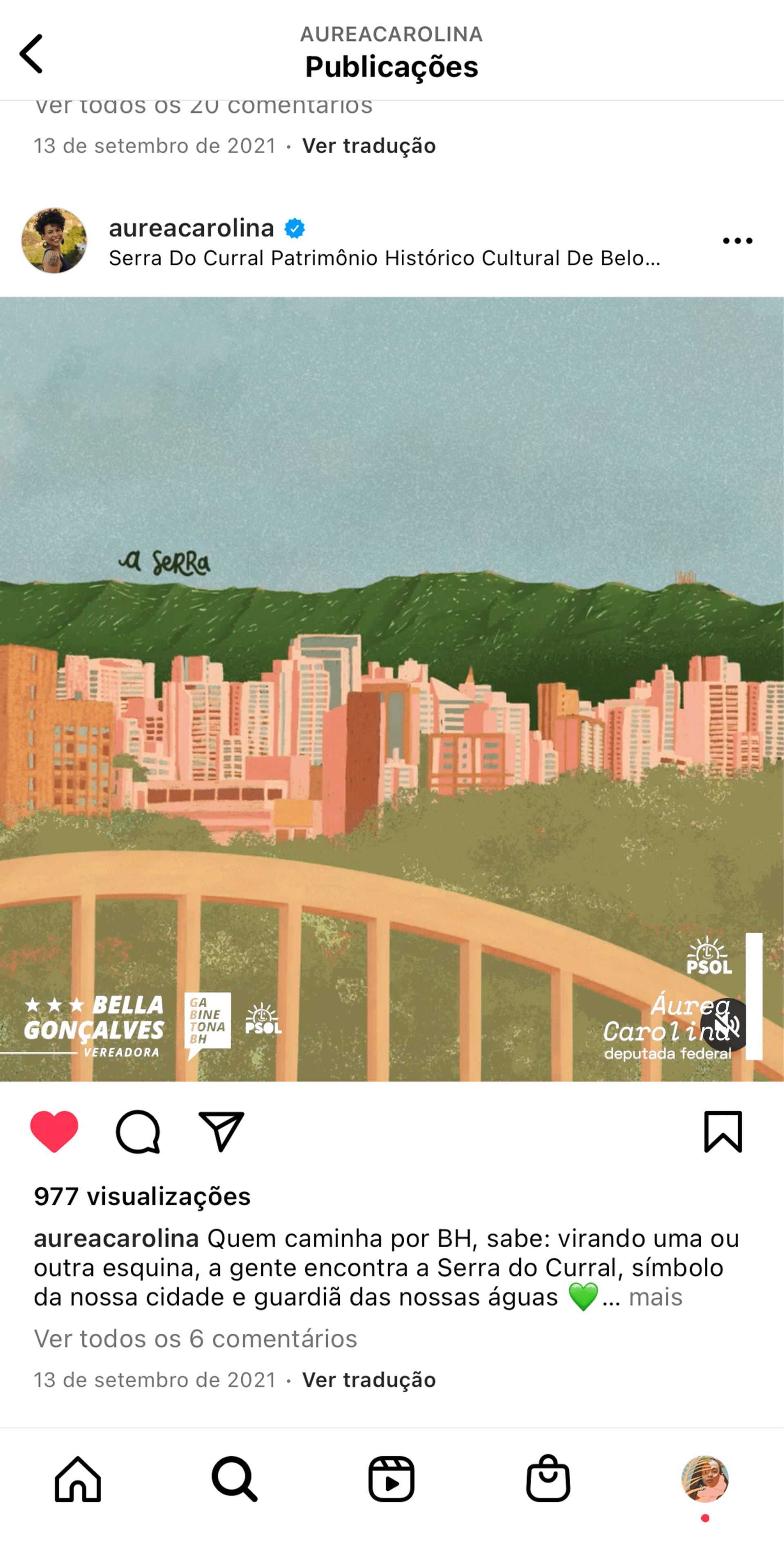The width and height of the screenshot is (784, 1543).
Task: Expand the caption by tapping mais
Action: [655, 1297]
